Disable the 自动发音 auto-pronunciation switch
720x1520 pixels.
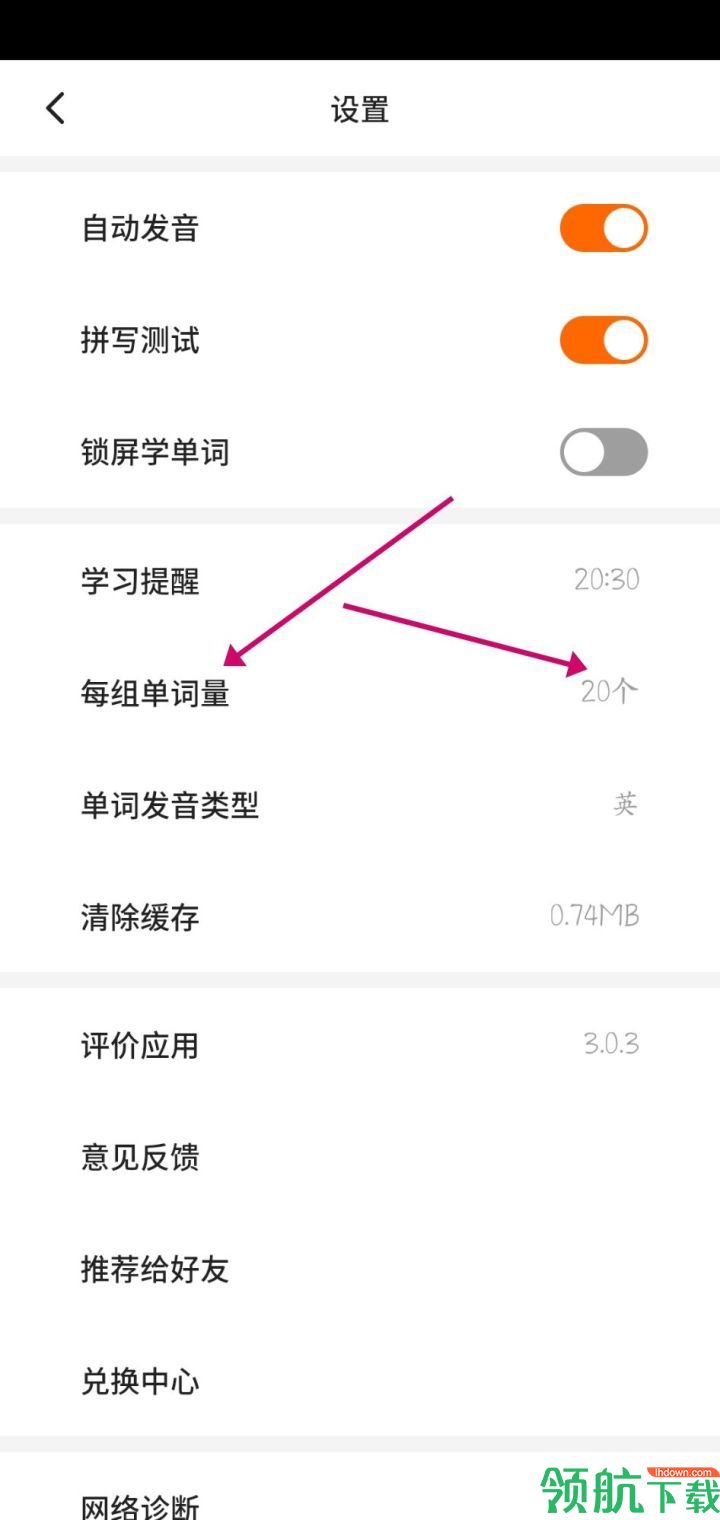(x=602, y=228)
